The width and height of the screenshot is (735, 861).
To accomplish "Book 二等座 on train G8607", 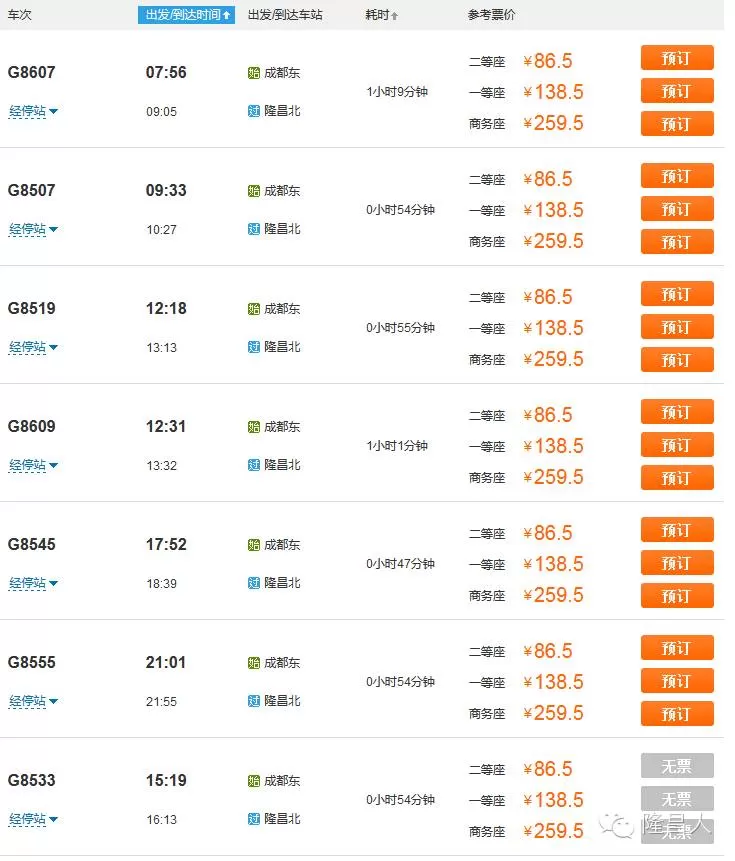I will point(677,58).
